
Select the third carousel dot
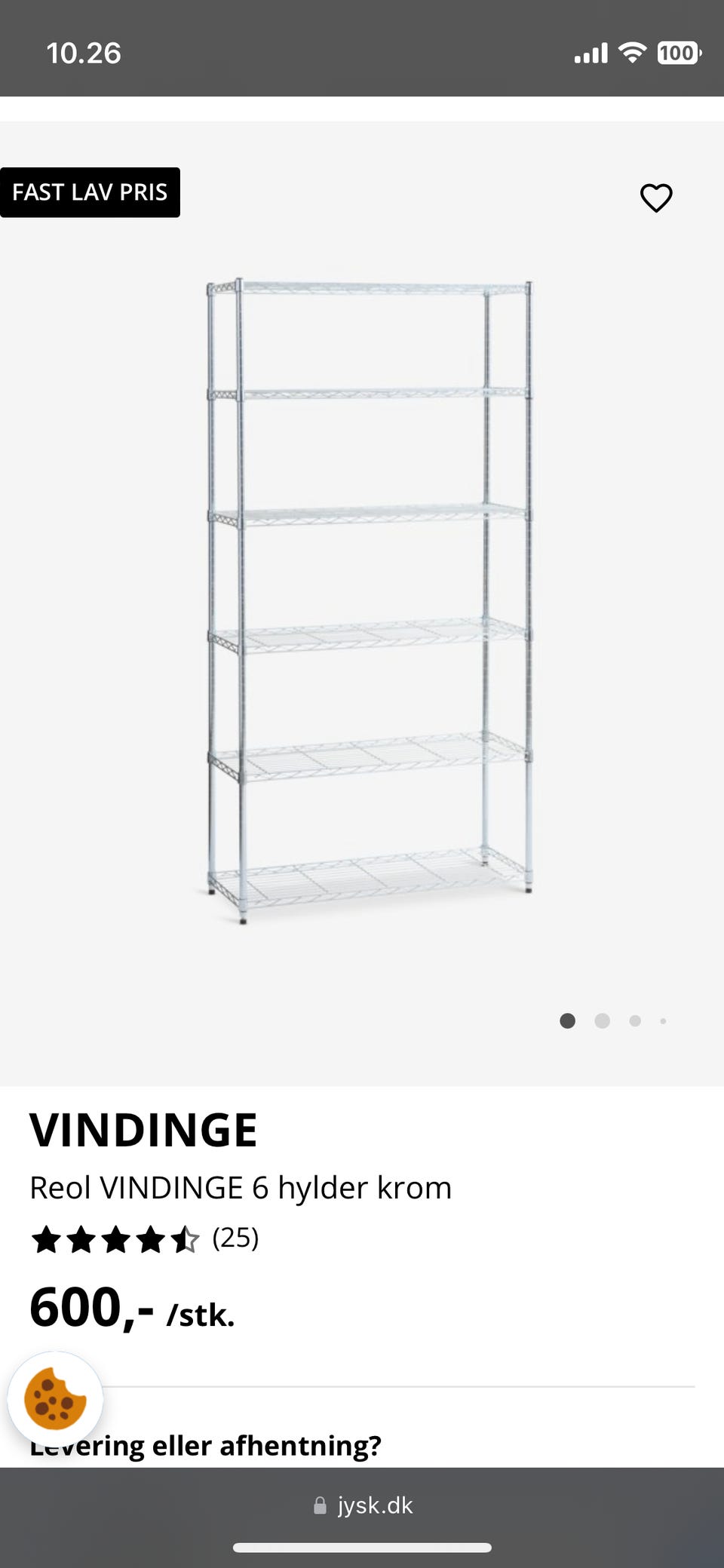636,1020
